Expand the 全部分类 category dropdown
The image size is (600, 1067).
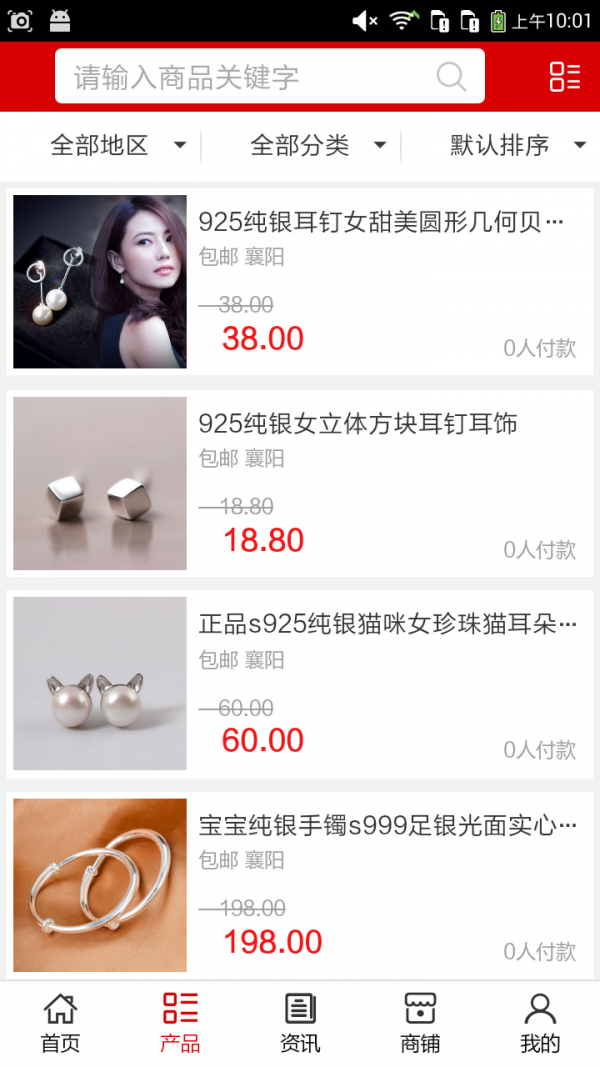318,146
